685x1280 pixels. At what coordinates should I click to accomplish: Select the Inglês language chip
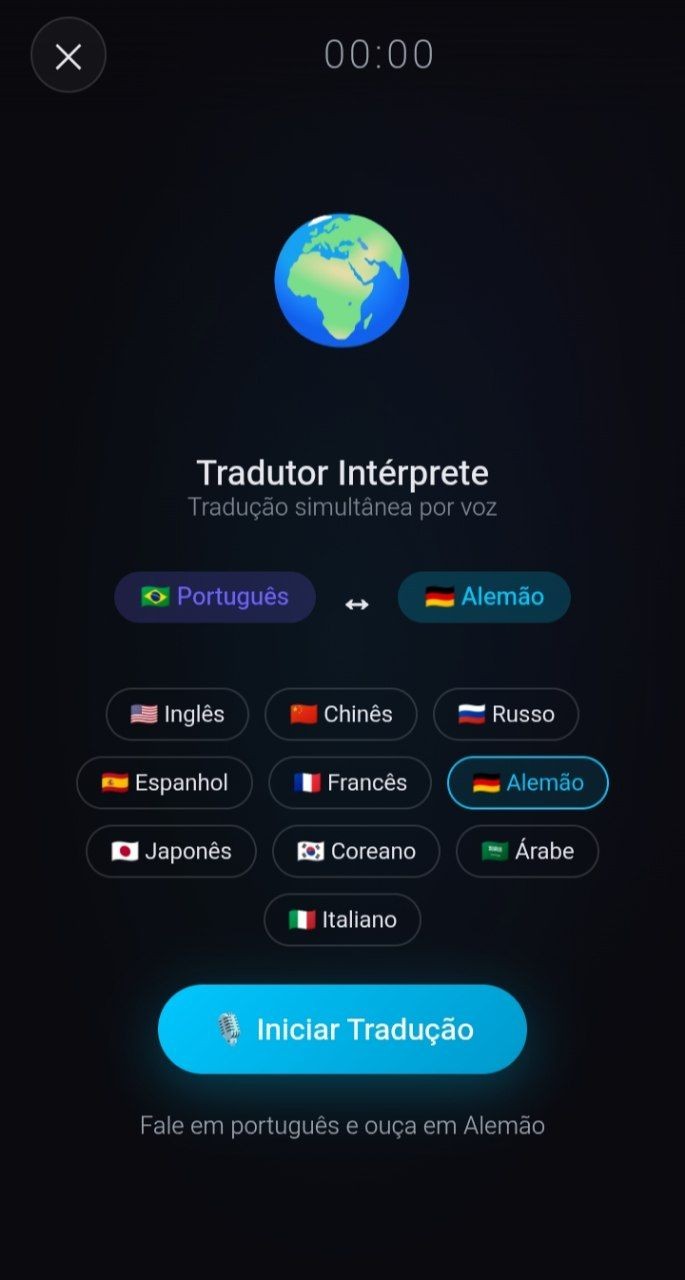(177, 714)
